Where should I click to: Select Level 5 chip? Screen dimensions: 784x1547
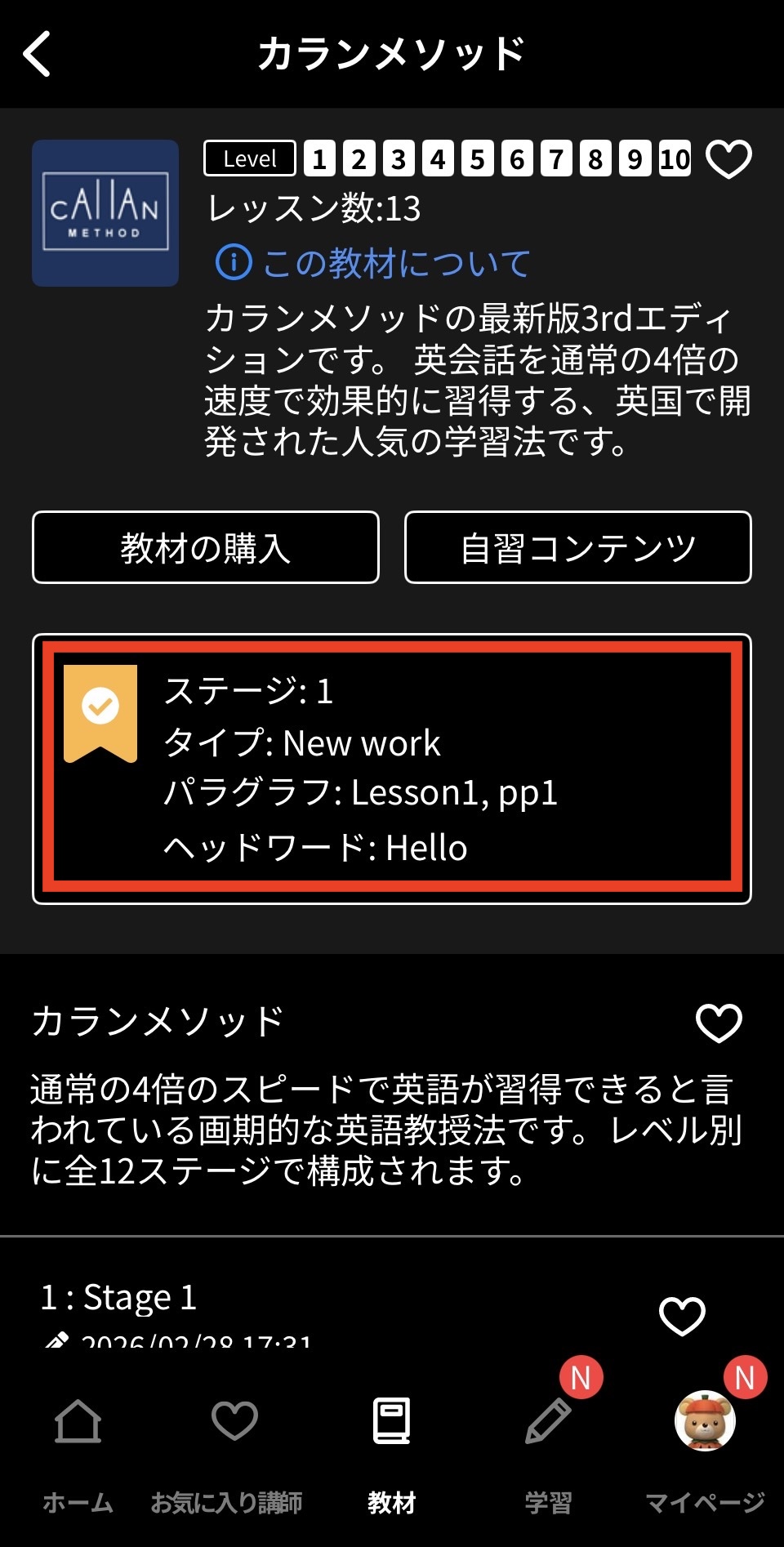(x=477, y=158)
